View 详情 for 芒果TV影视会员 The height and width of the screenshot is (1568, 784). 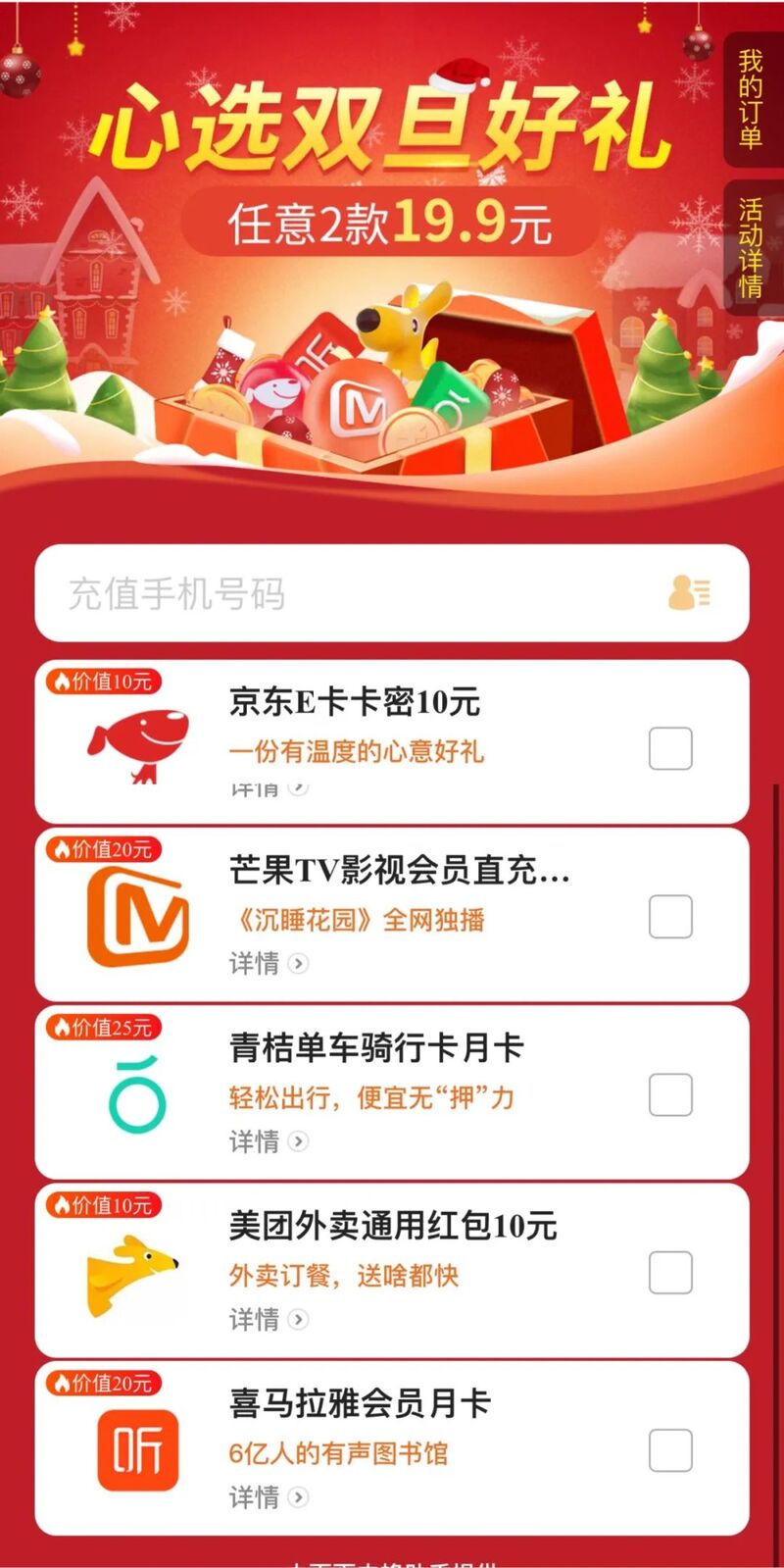coord(269,963)
